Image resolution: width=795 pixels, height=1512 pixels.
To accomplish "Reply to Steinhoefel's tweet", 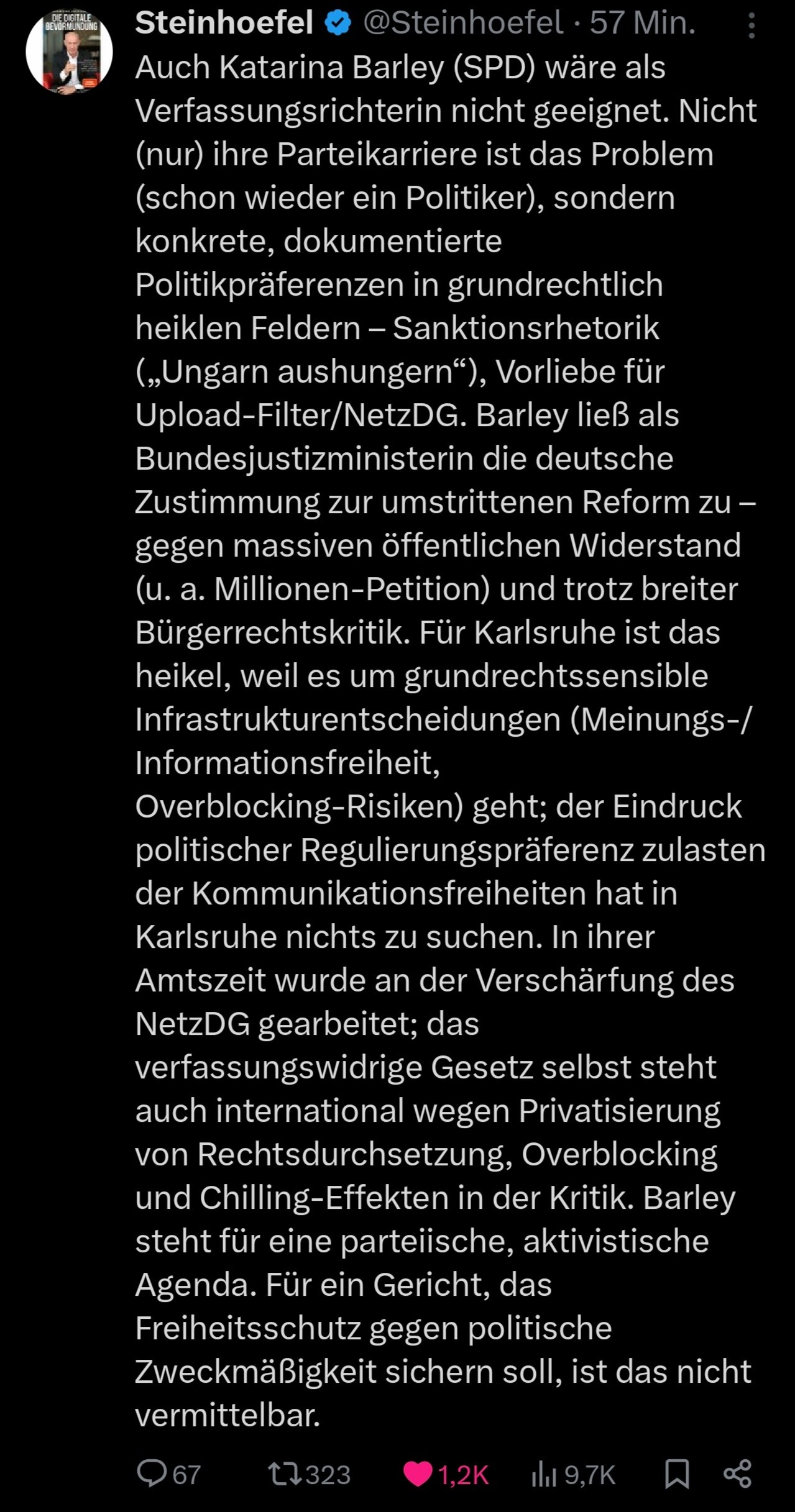I will click(152, 1473).
